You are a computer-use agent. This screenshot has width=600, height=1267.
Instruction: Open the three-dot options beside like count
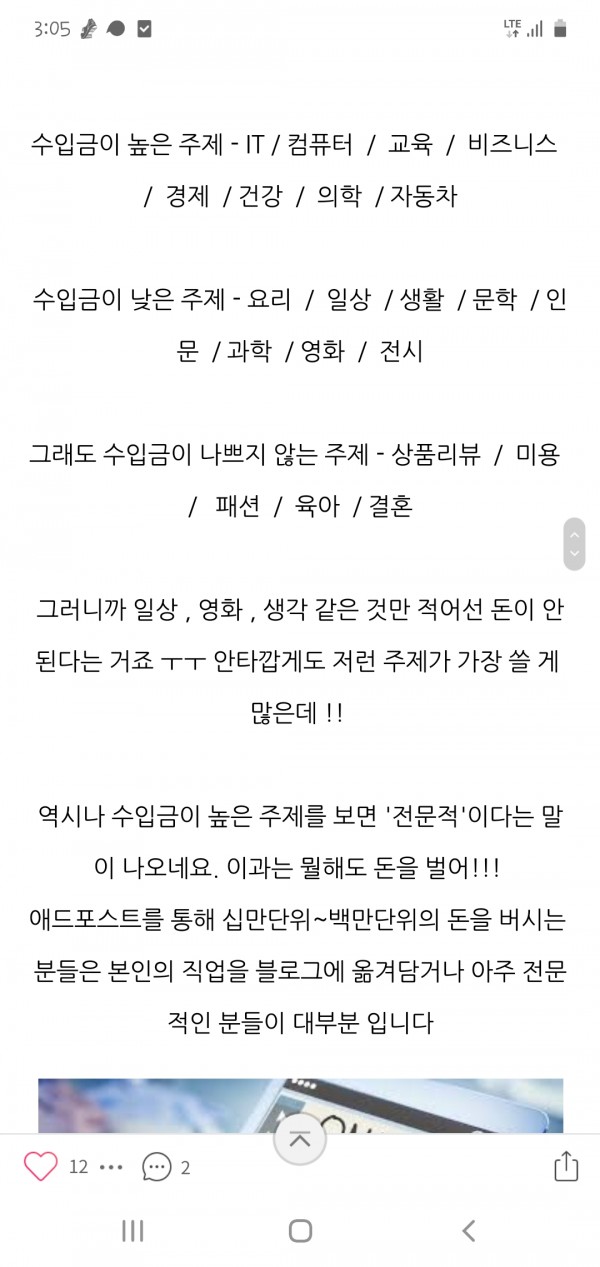tap(111, 1167)
